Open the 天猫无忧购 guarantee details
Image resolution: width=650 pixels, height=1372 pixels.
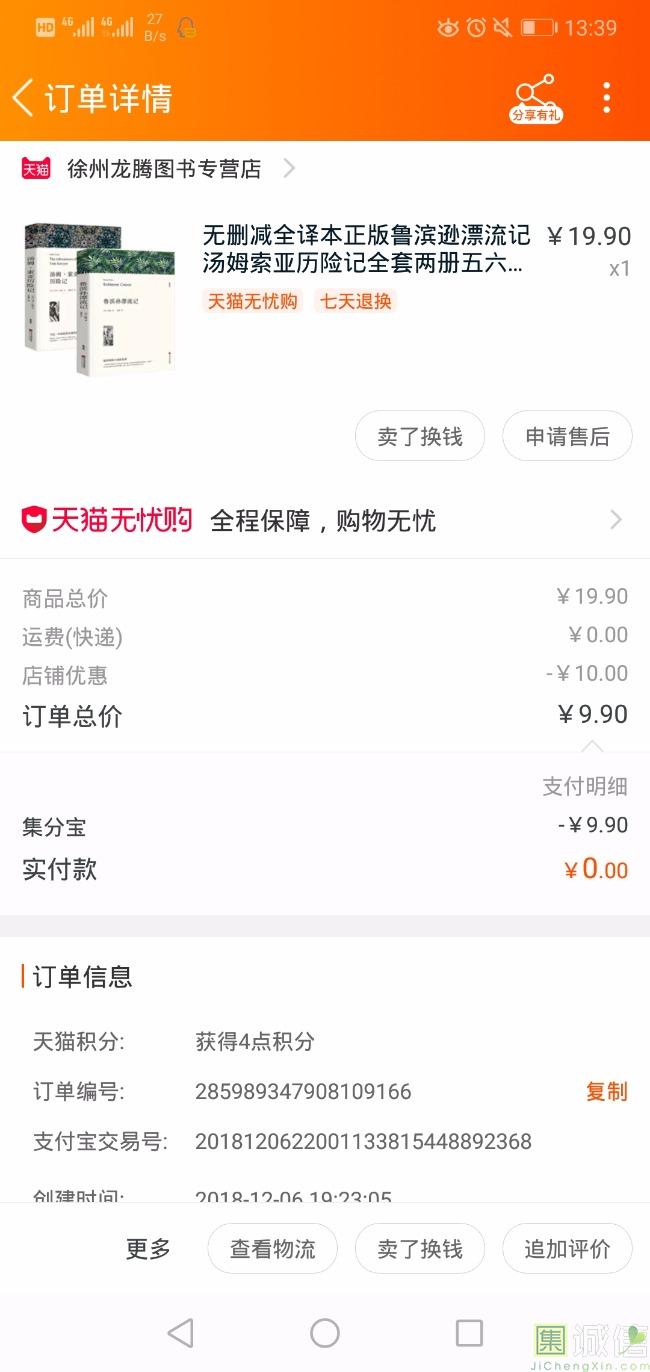tap(324, 520)
